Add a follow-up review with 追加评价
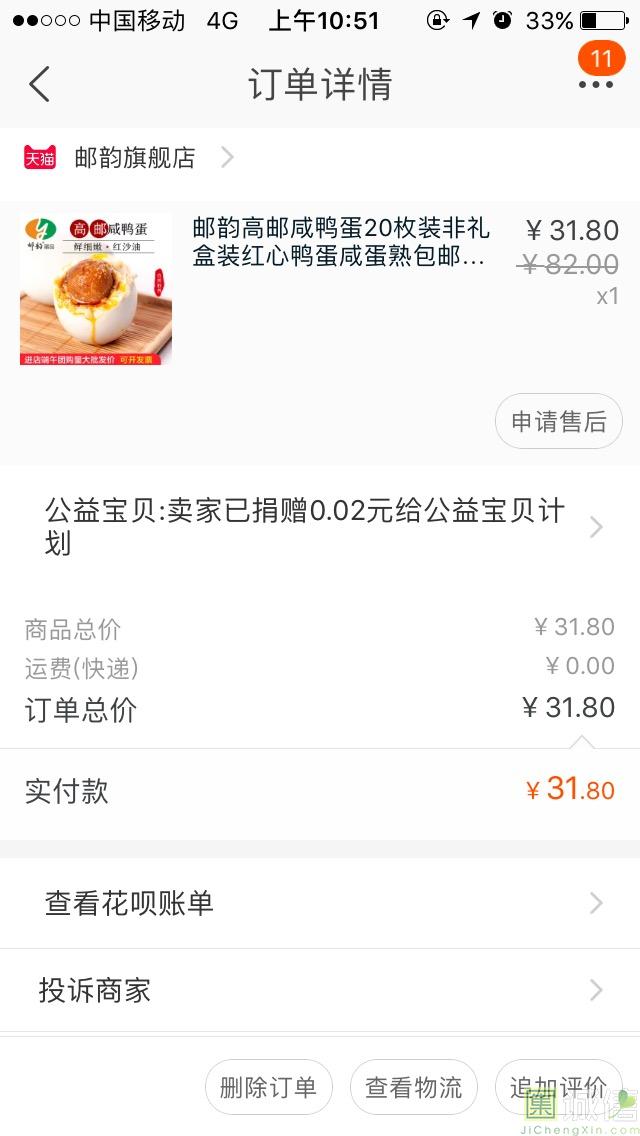The image size is (640, 1136). pyautogui.click(x=558, y=1087)
